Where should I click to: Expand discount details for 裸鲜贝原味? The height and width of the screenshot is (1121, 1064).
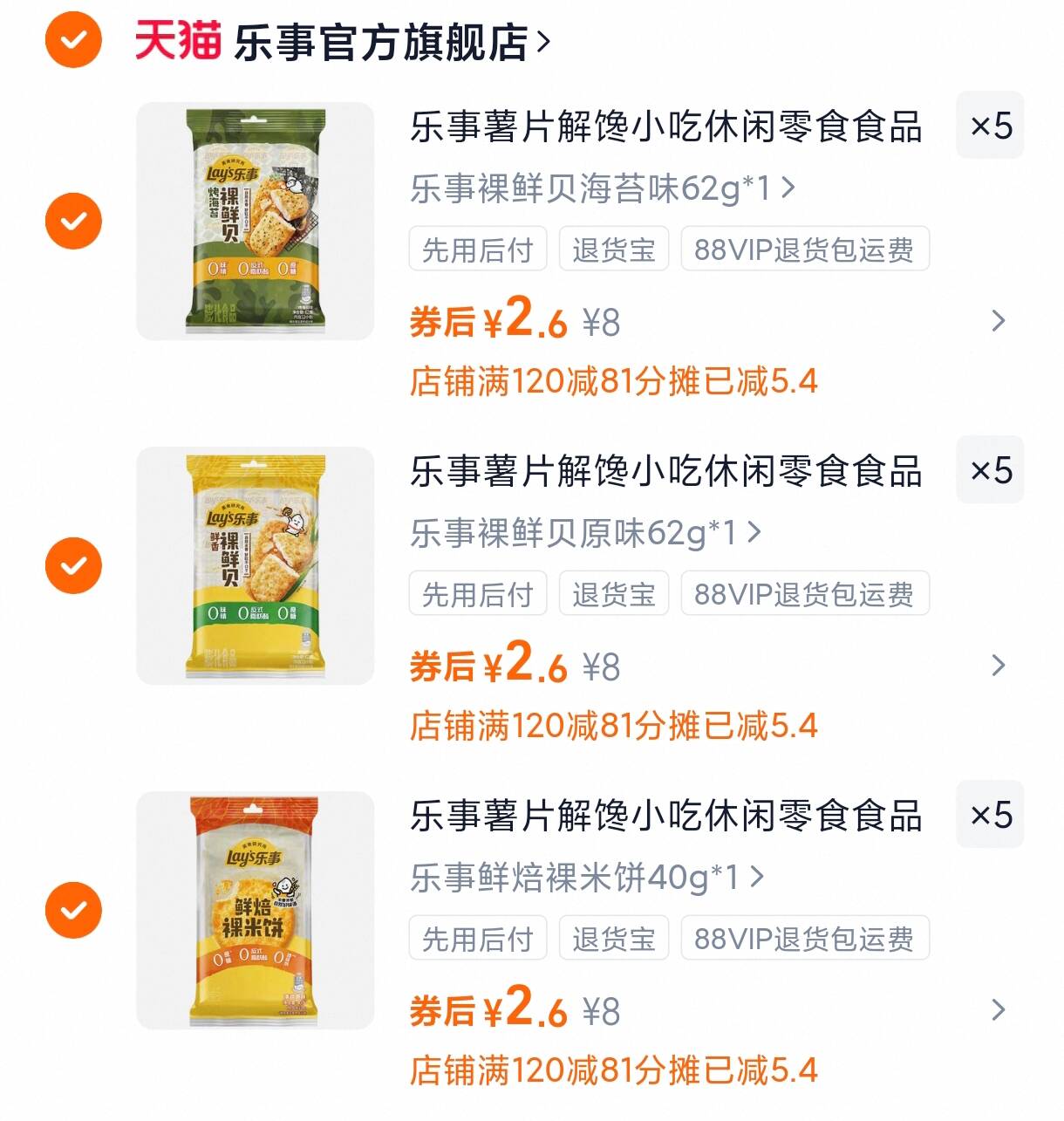coord(999,666)
